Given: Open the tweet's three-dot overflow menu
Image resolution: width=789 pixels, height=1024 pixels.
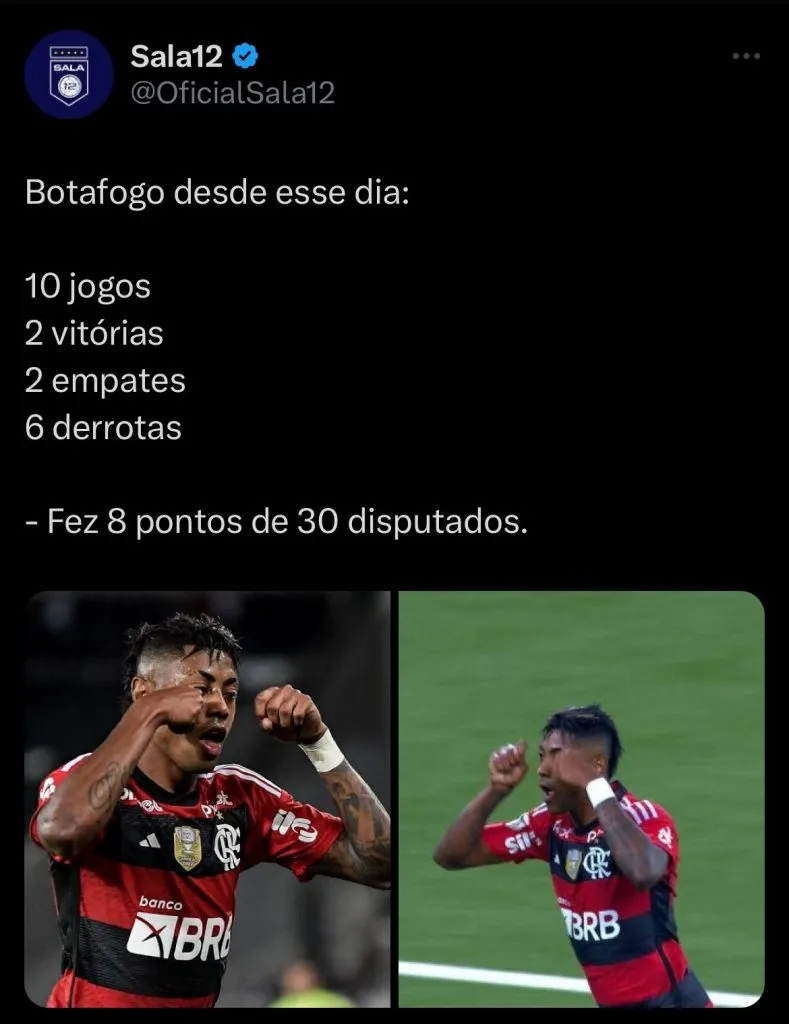Looking at the screenshot, I should pos(746,57).
